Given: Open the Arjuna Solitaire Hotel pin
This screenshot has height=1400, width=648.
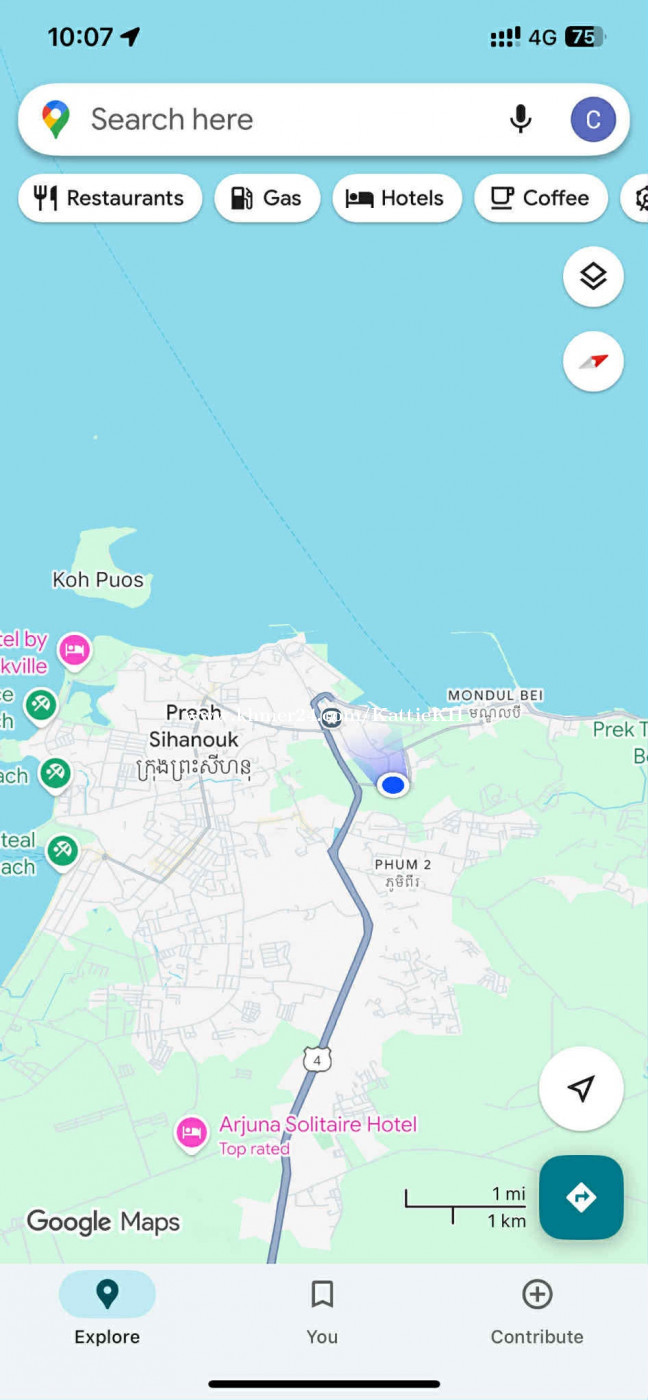Looking at the screenshot, I should pos(191,1133).
